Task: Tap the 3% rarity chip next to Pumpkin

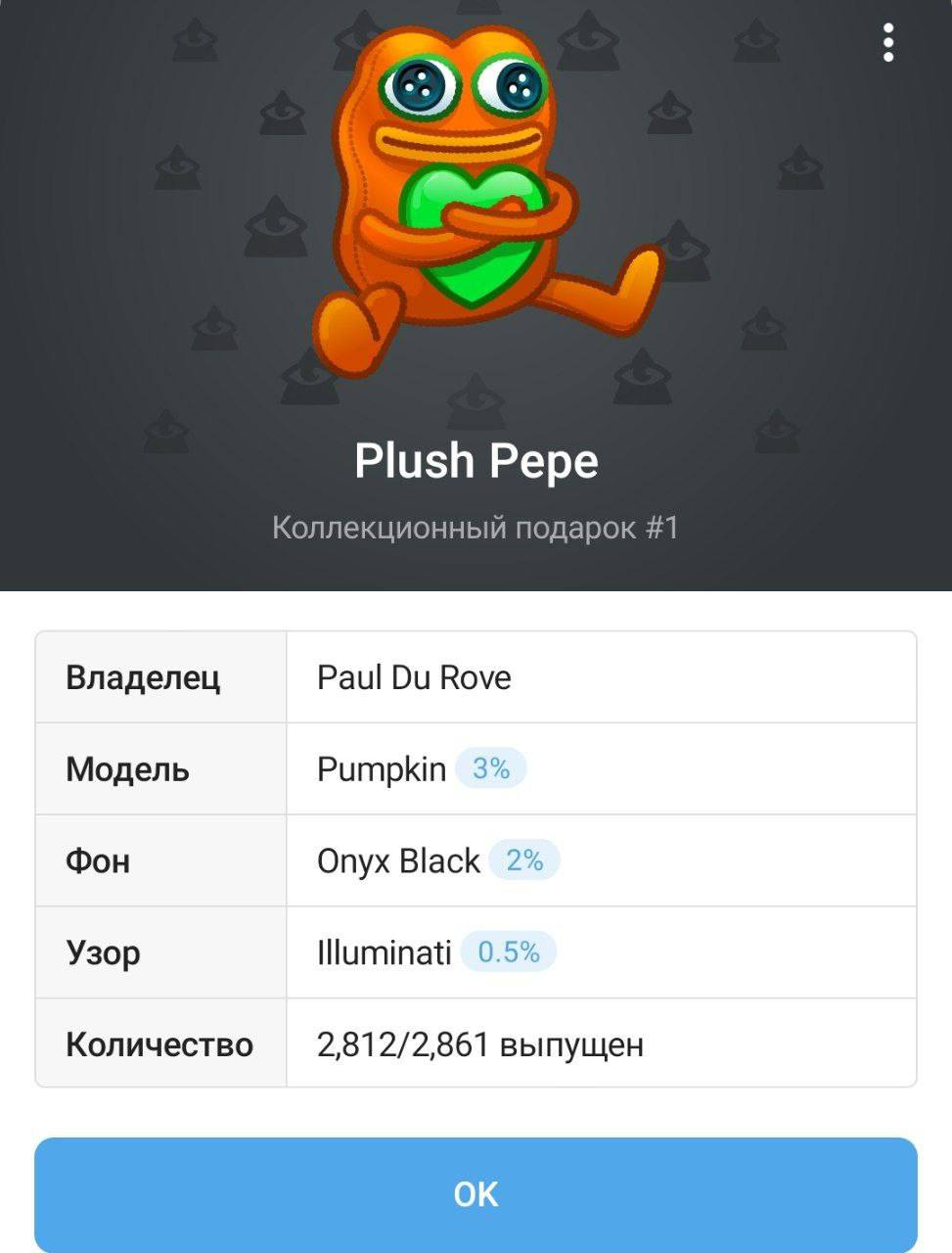Action: [491, 769]
